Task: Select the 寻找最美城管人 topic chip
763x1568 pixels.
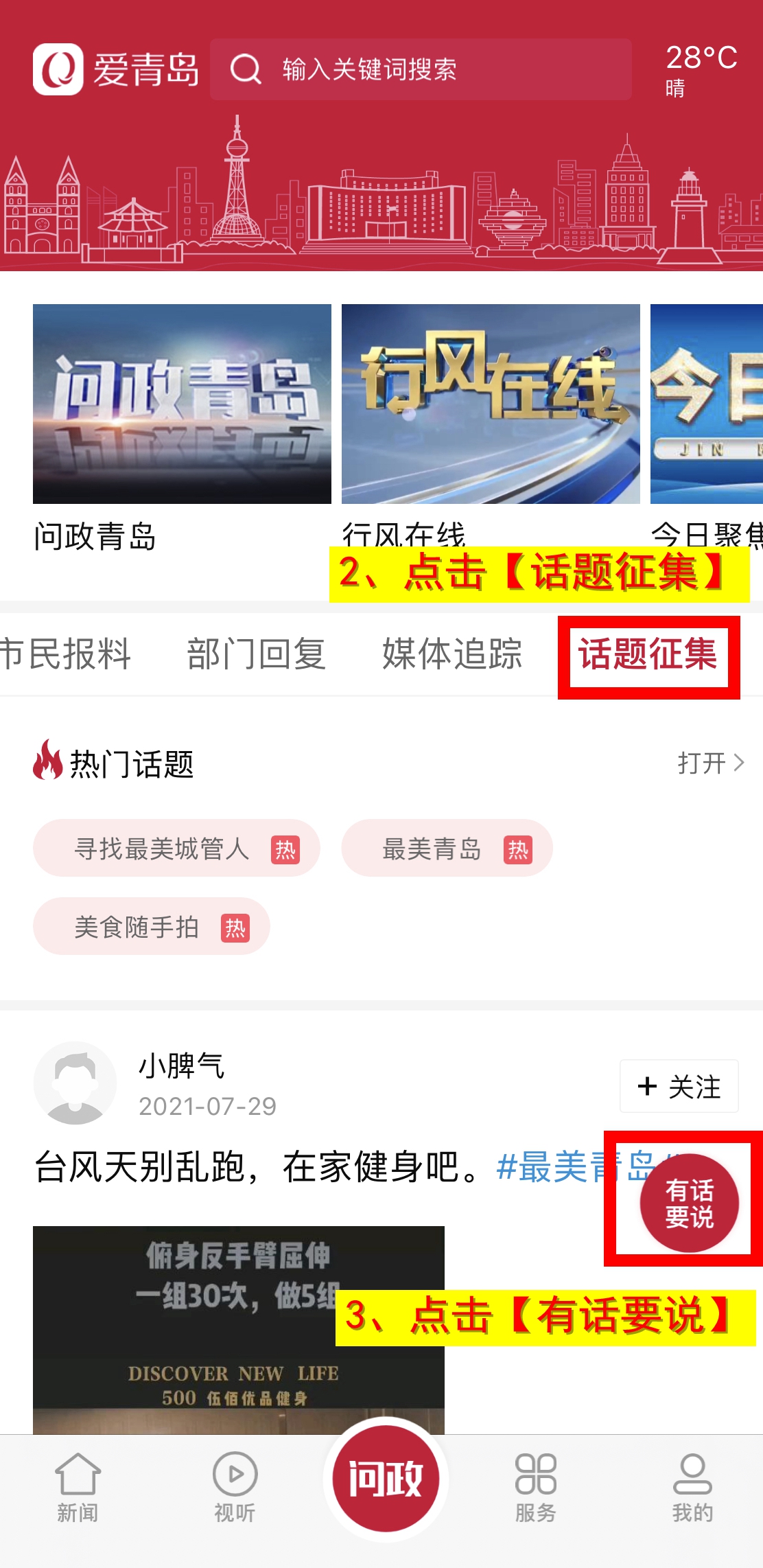Action: (176, 849)
